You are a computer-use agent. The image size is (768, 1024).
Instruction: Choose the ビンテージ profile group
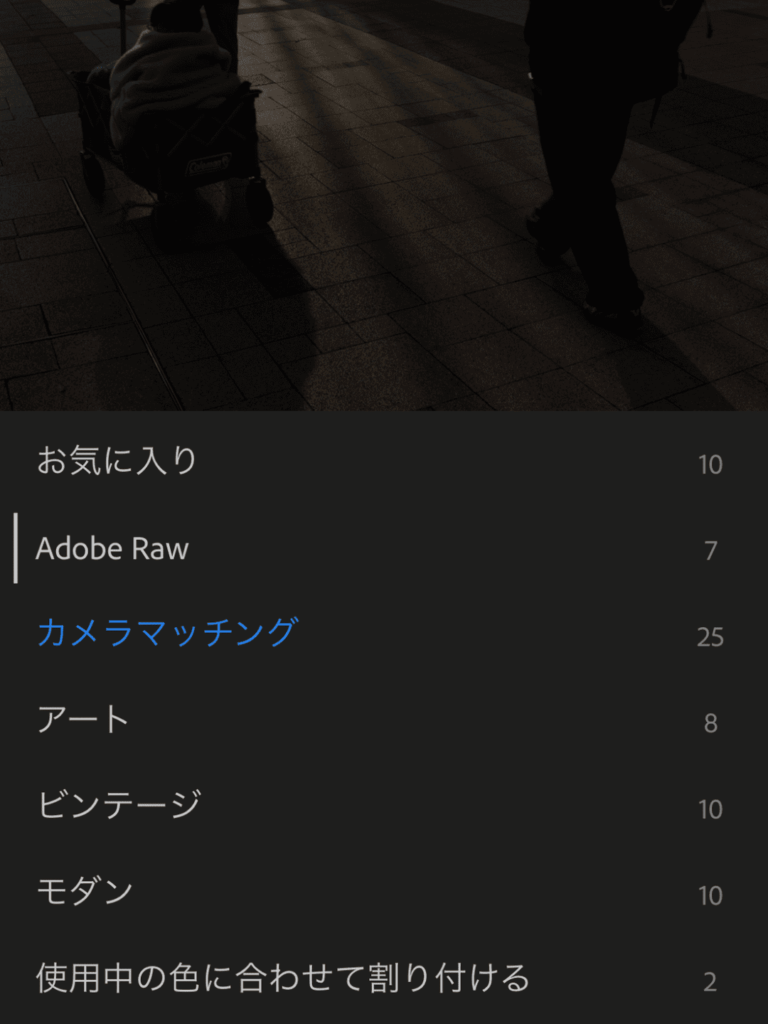(119, 806)
